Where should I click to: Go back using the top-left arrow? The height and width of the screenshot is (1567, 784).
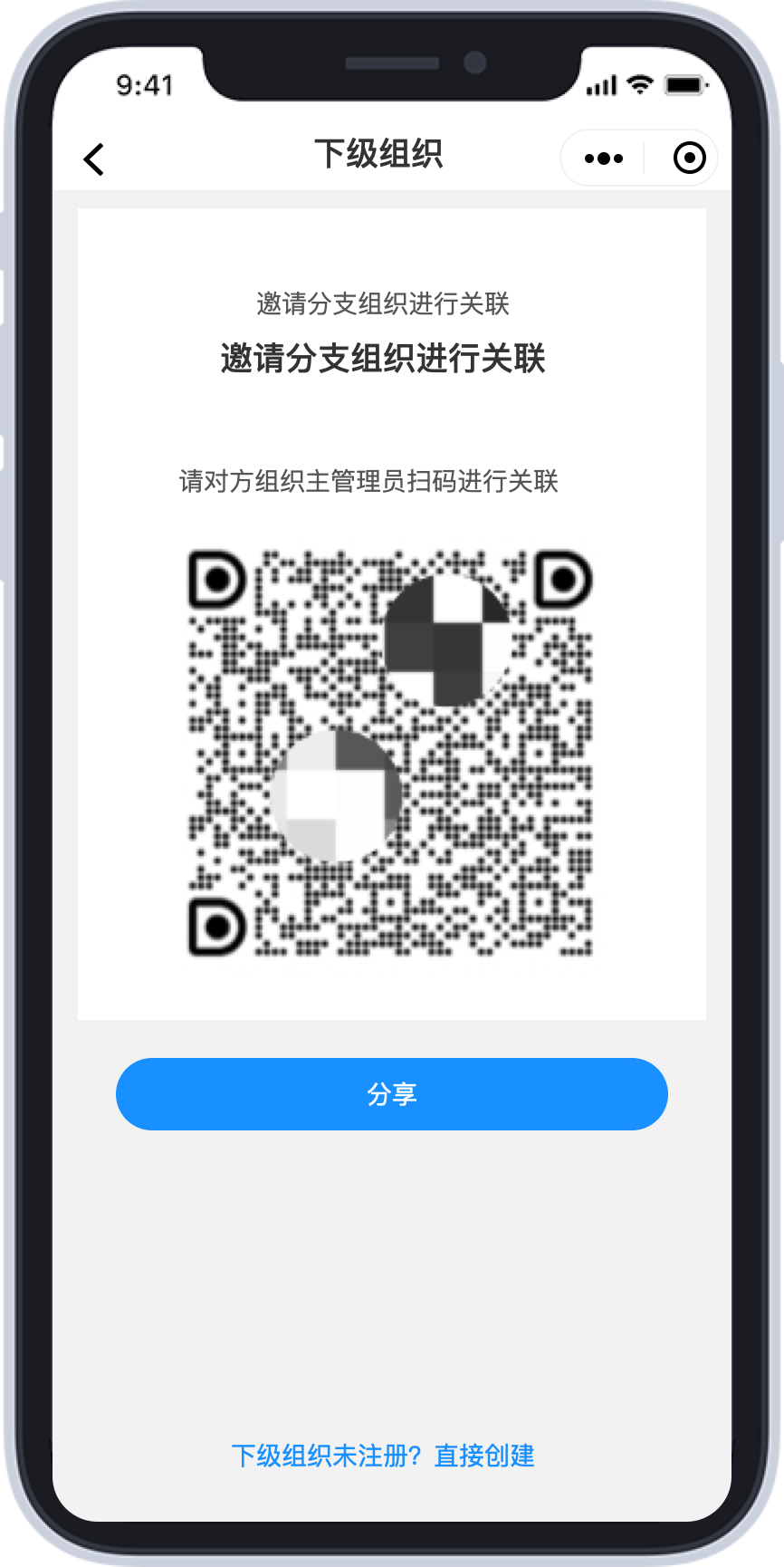94,159
